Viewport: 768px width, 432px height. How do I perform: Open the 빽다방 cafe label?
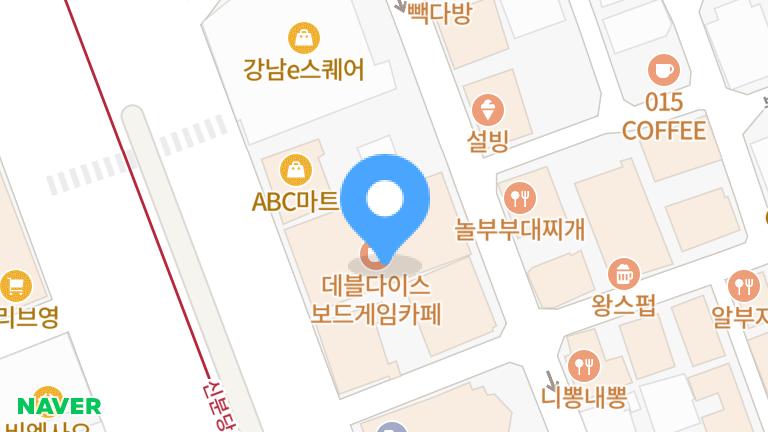click(439, 14)
